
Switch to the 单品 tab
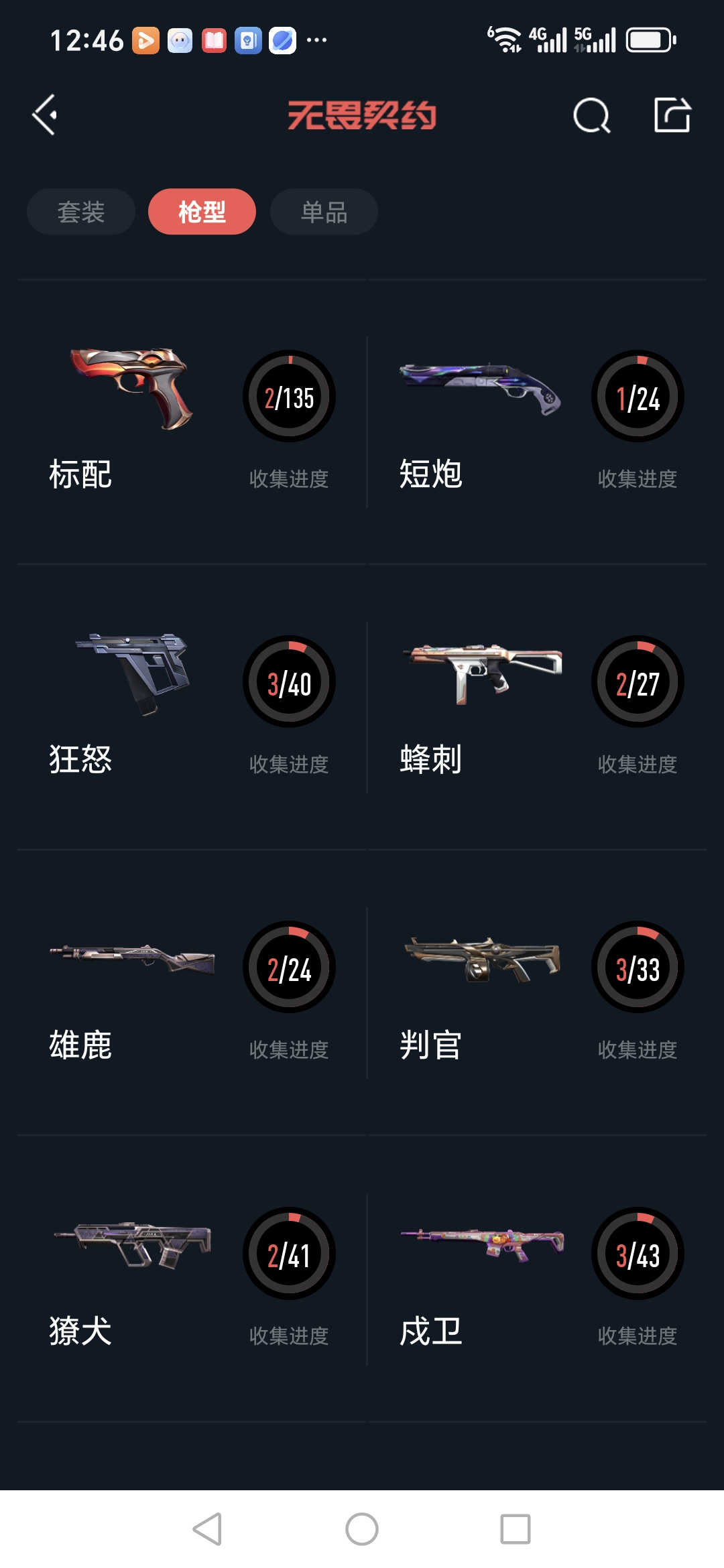(x=323, y=211)
